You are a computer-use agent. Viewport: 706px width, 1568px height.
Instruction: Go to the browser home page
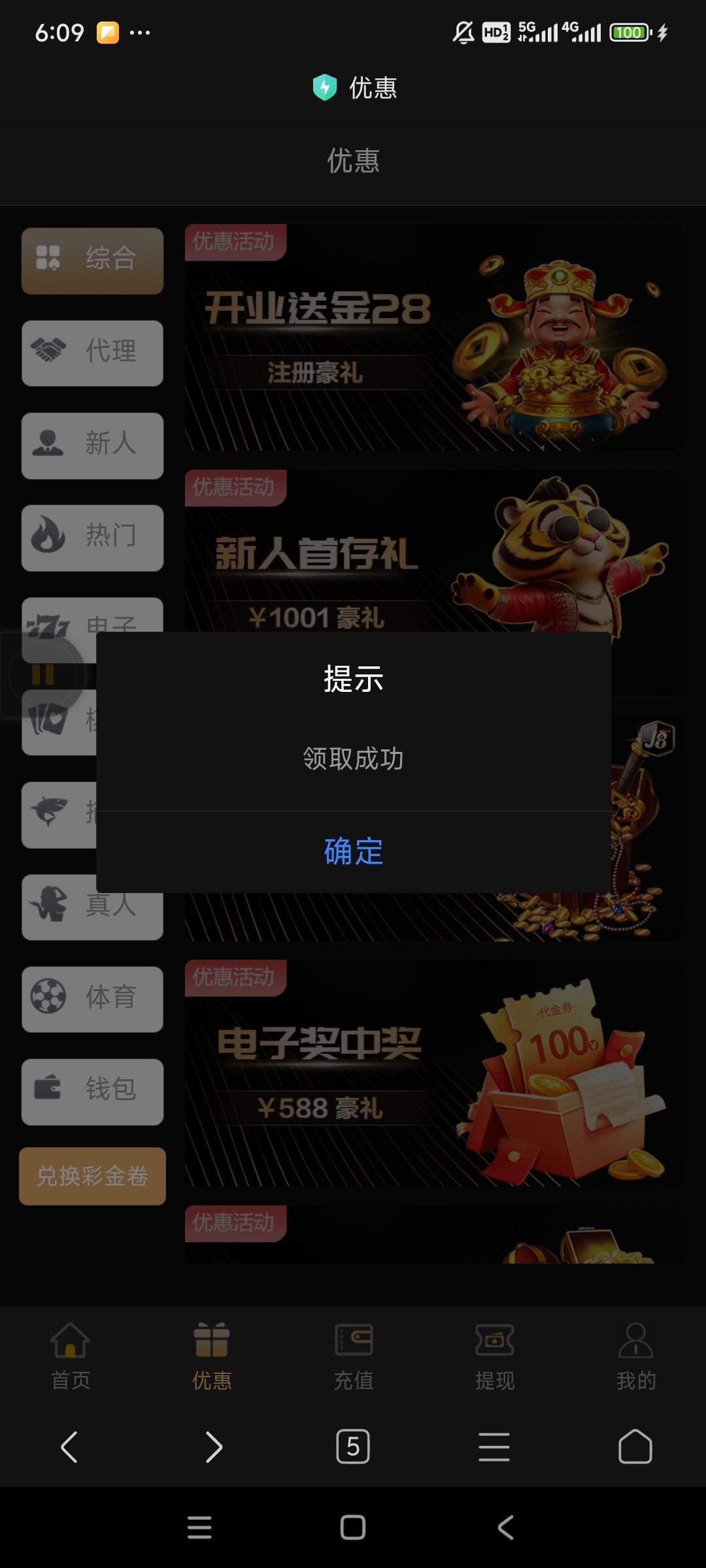click(x=635, y=1446)
